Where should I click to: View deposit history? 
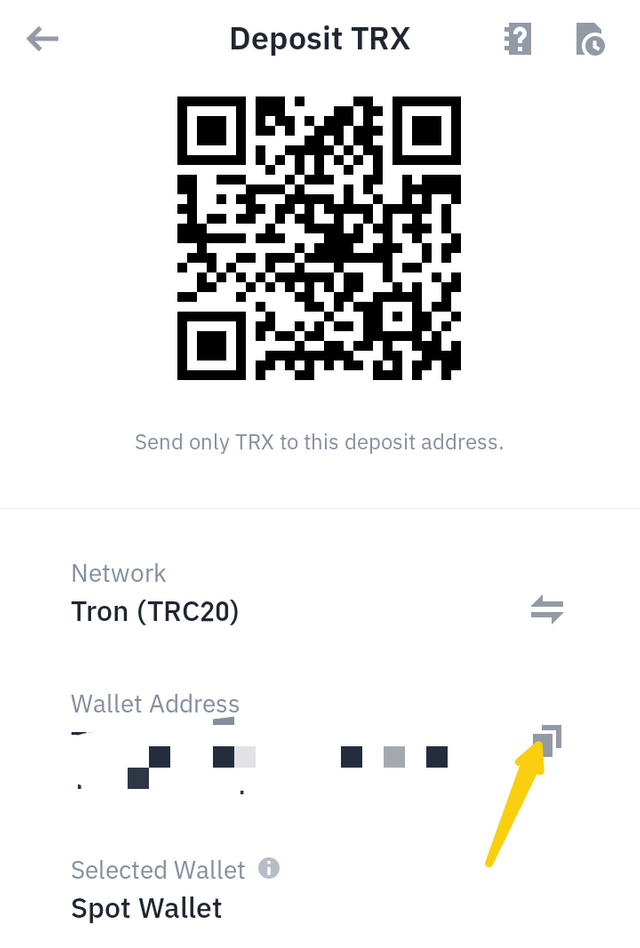click(x=590, y=40)
